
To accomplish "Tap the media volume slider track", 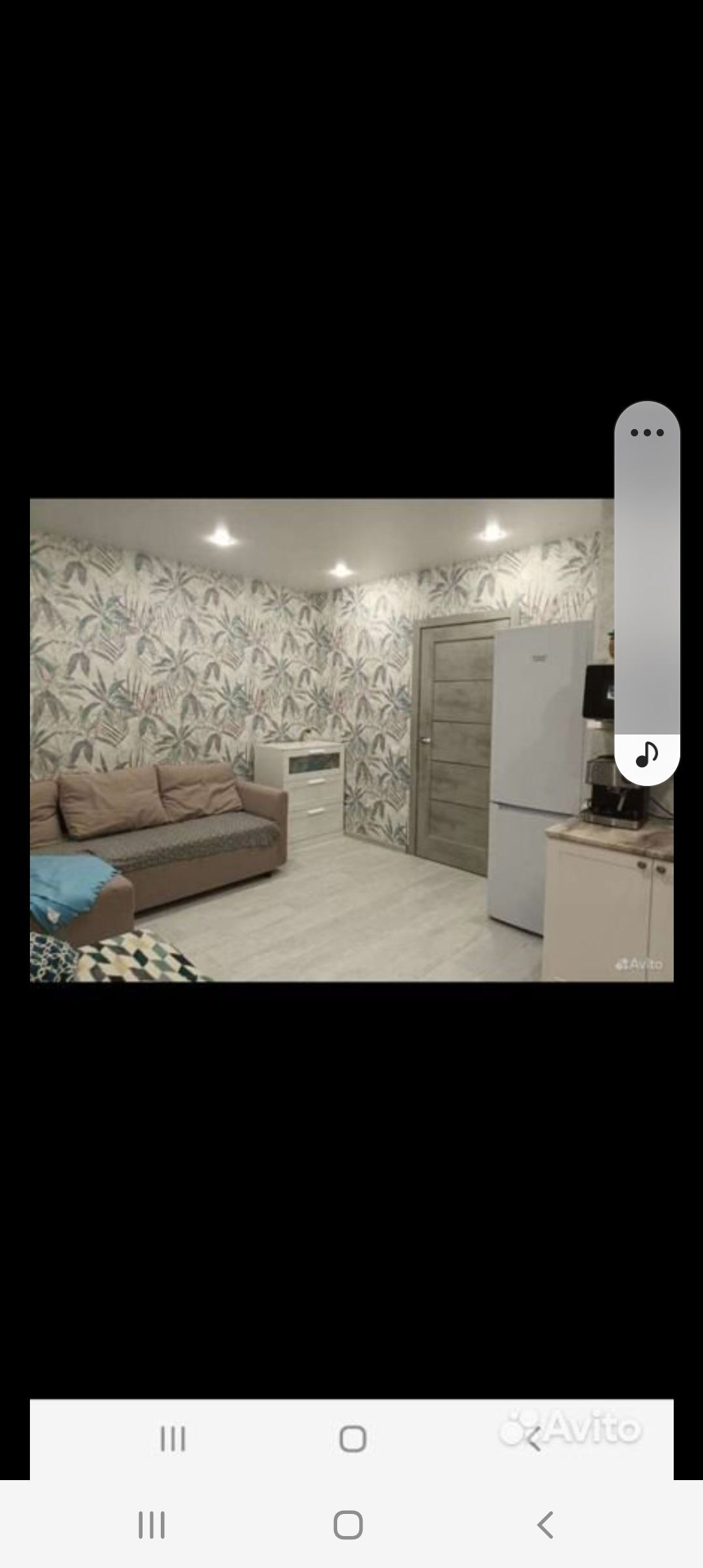I will (x=647, y=593).
